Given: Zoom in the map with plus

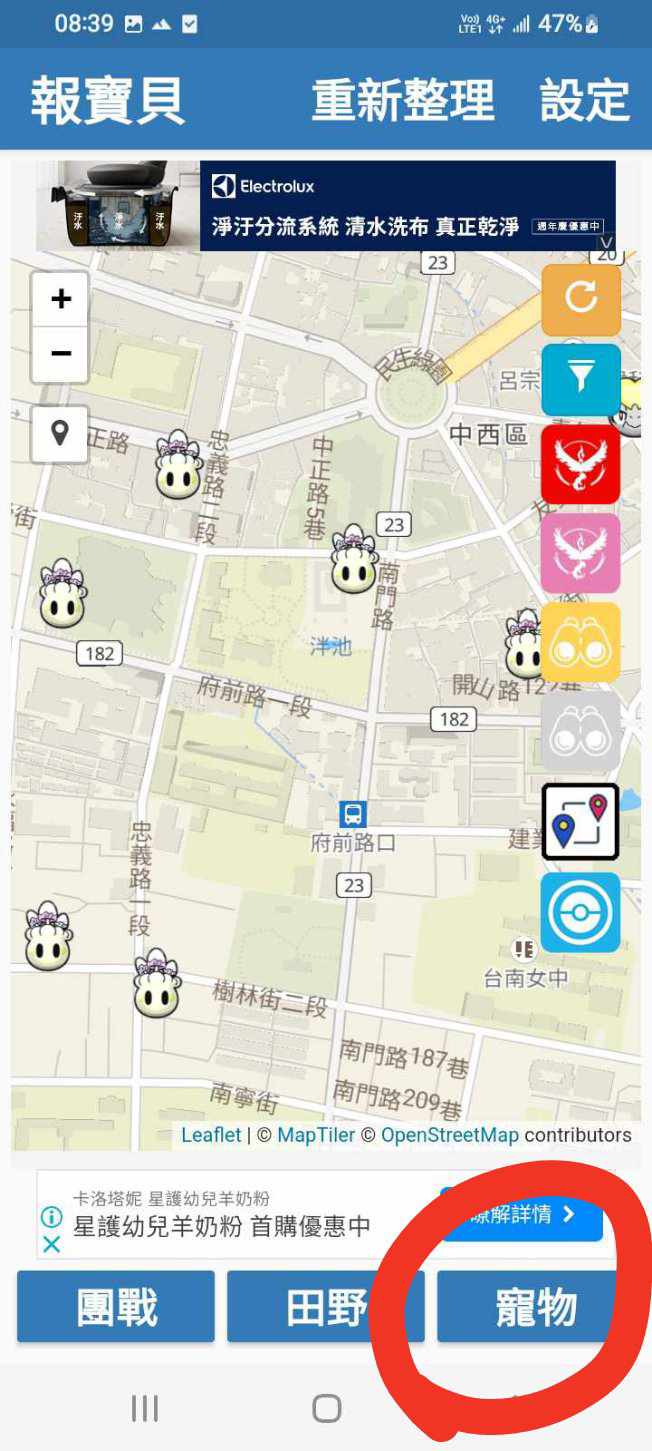Looking at the screenshot, I should [60, 299].
